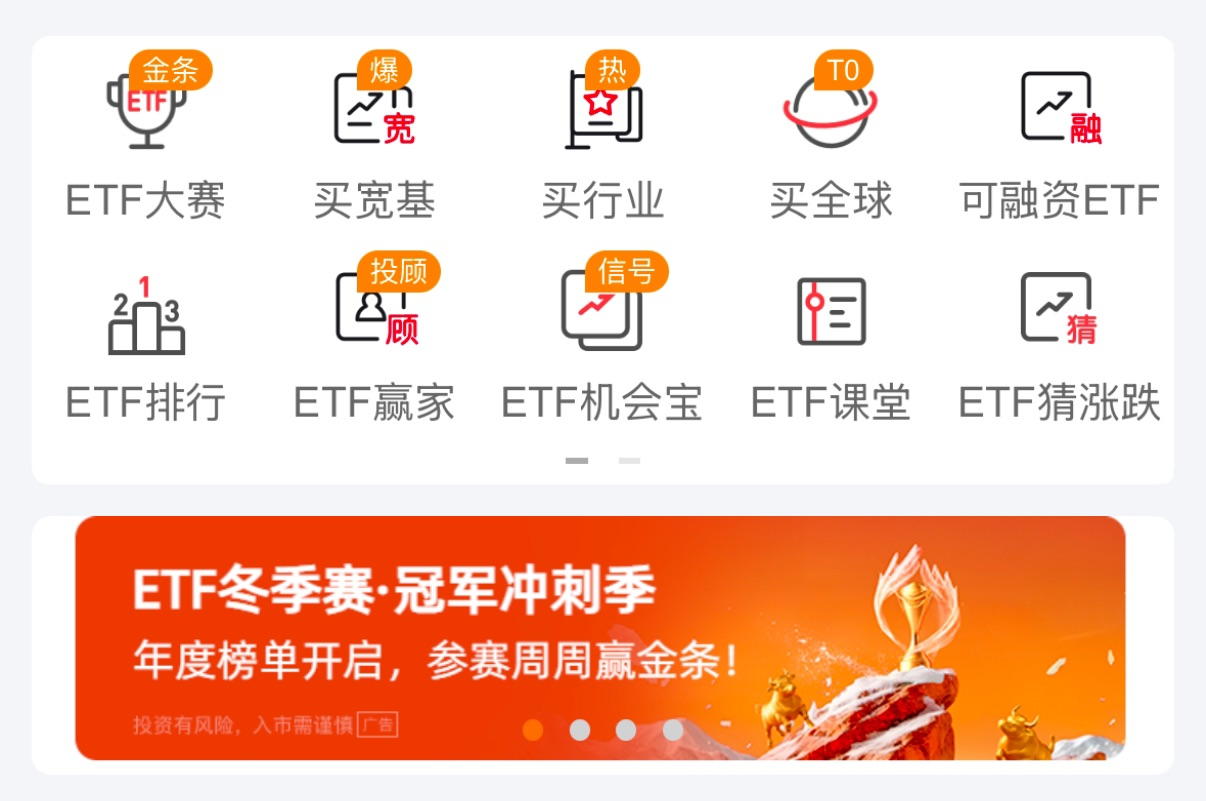This screenshot has height=801, width=1206.
Task: Open ETF赢家 advisory
Action: pyautogui.click(x=374, y=345)
